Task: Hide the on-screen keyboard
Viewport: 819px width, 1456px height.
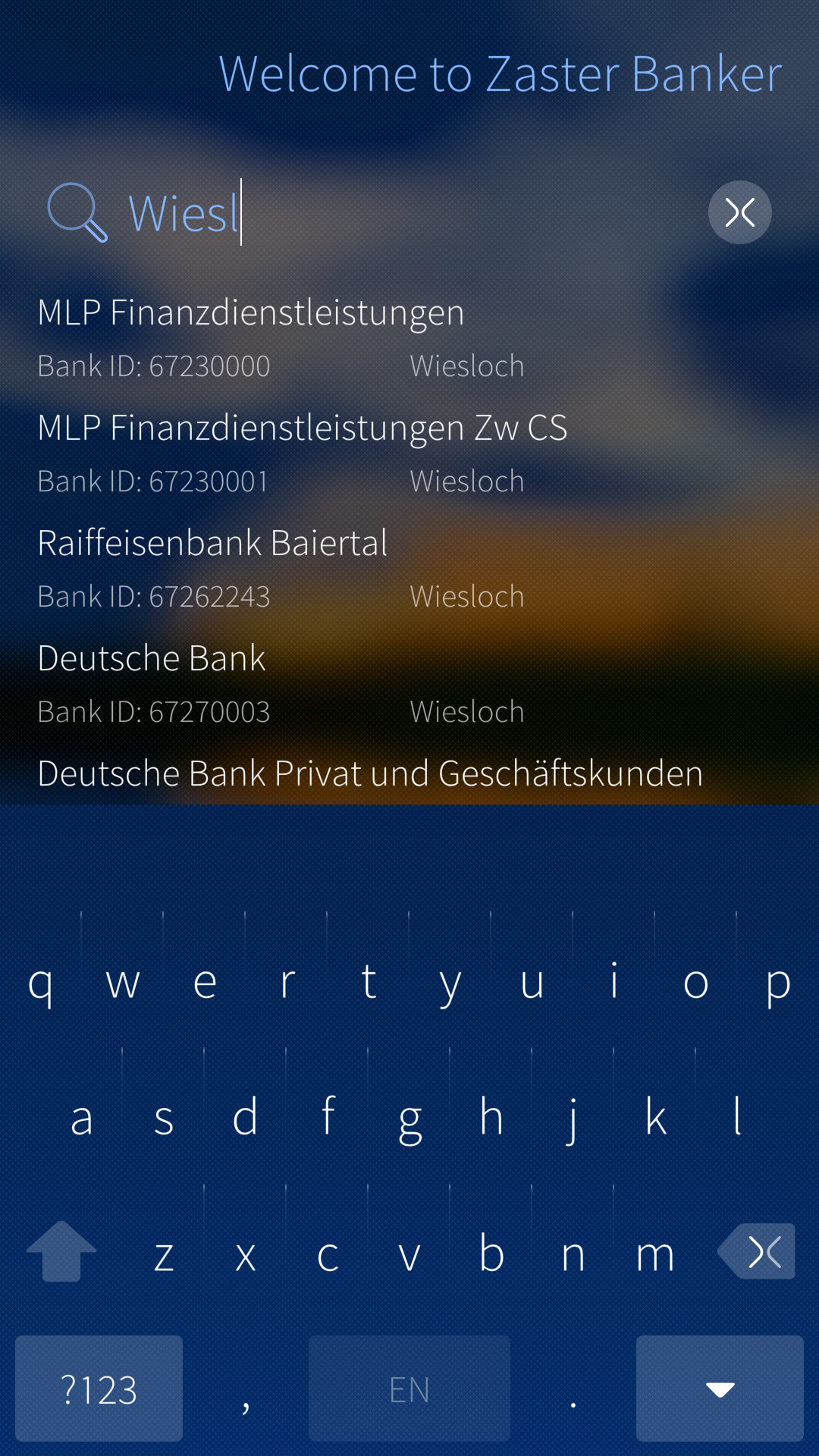Action: (x=720, y=1389)
